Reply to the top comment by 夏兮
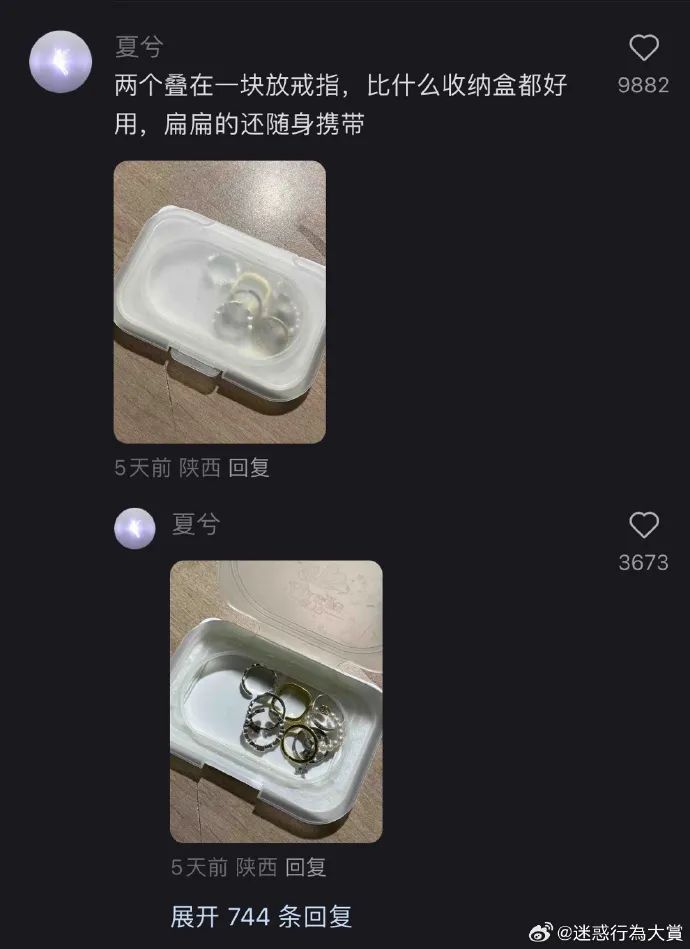 (x=249, y=468)
